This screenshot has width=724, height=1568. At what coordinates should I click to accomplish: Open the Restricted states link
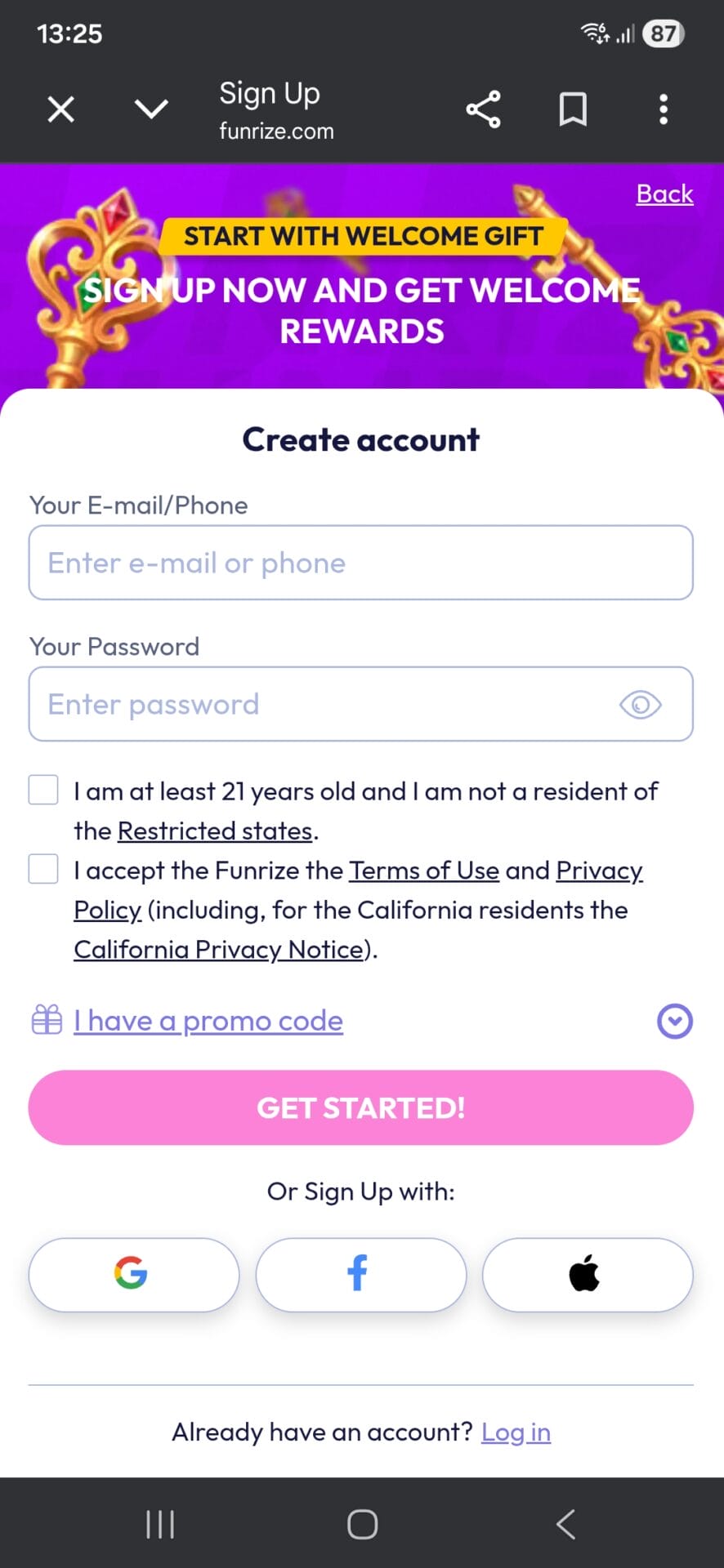216,831
